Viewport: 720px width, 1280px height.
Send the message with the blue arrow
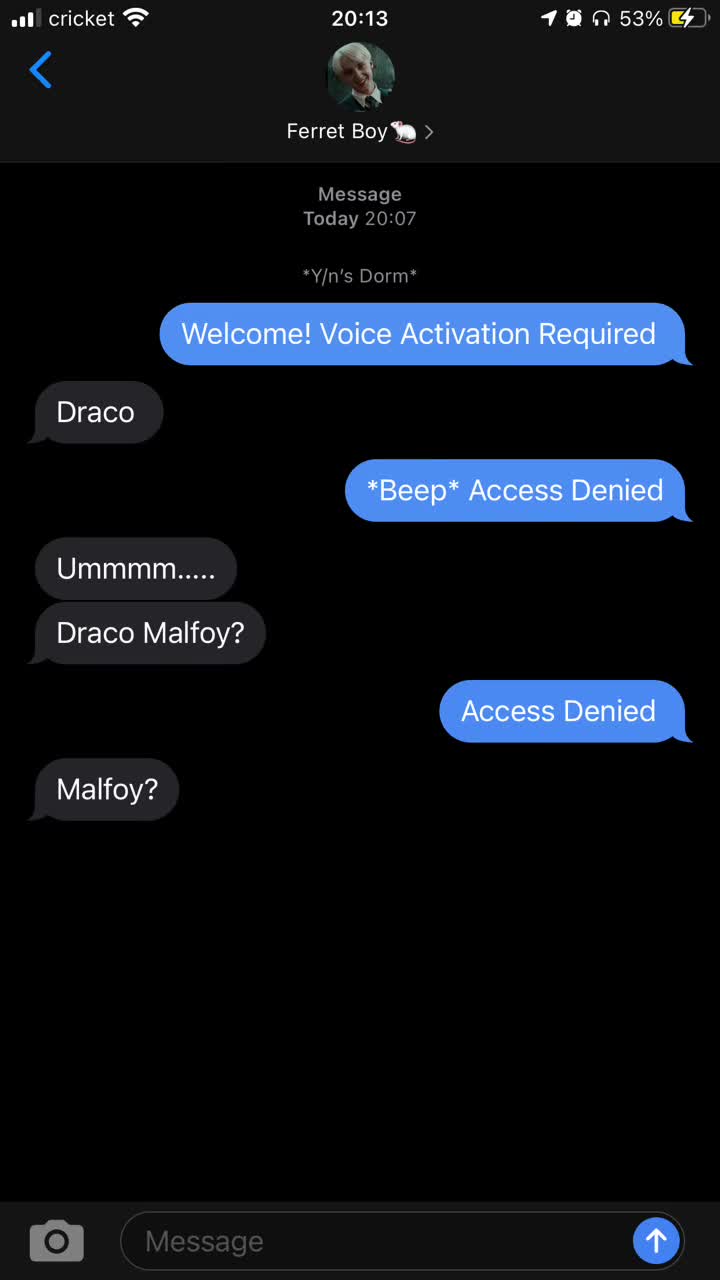656,1241
